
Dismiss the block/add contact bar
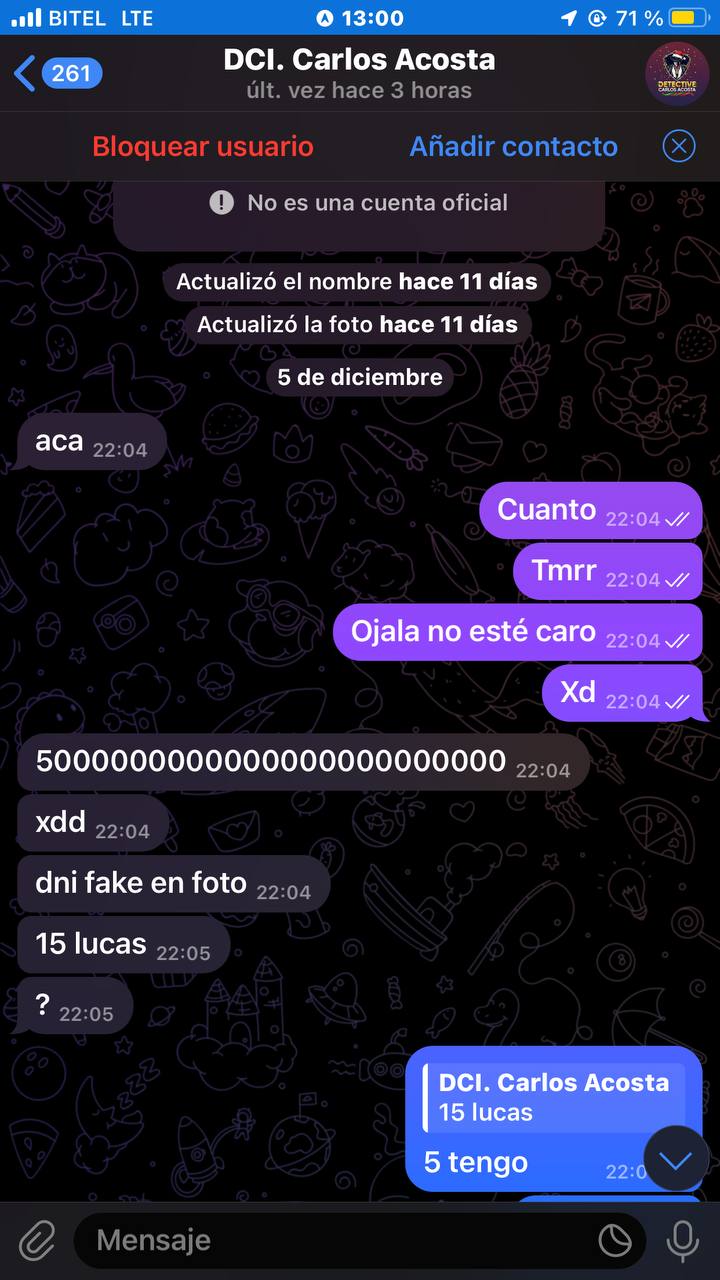tap(678, 146)
